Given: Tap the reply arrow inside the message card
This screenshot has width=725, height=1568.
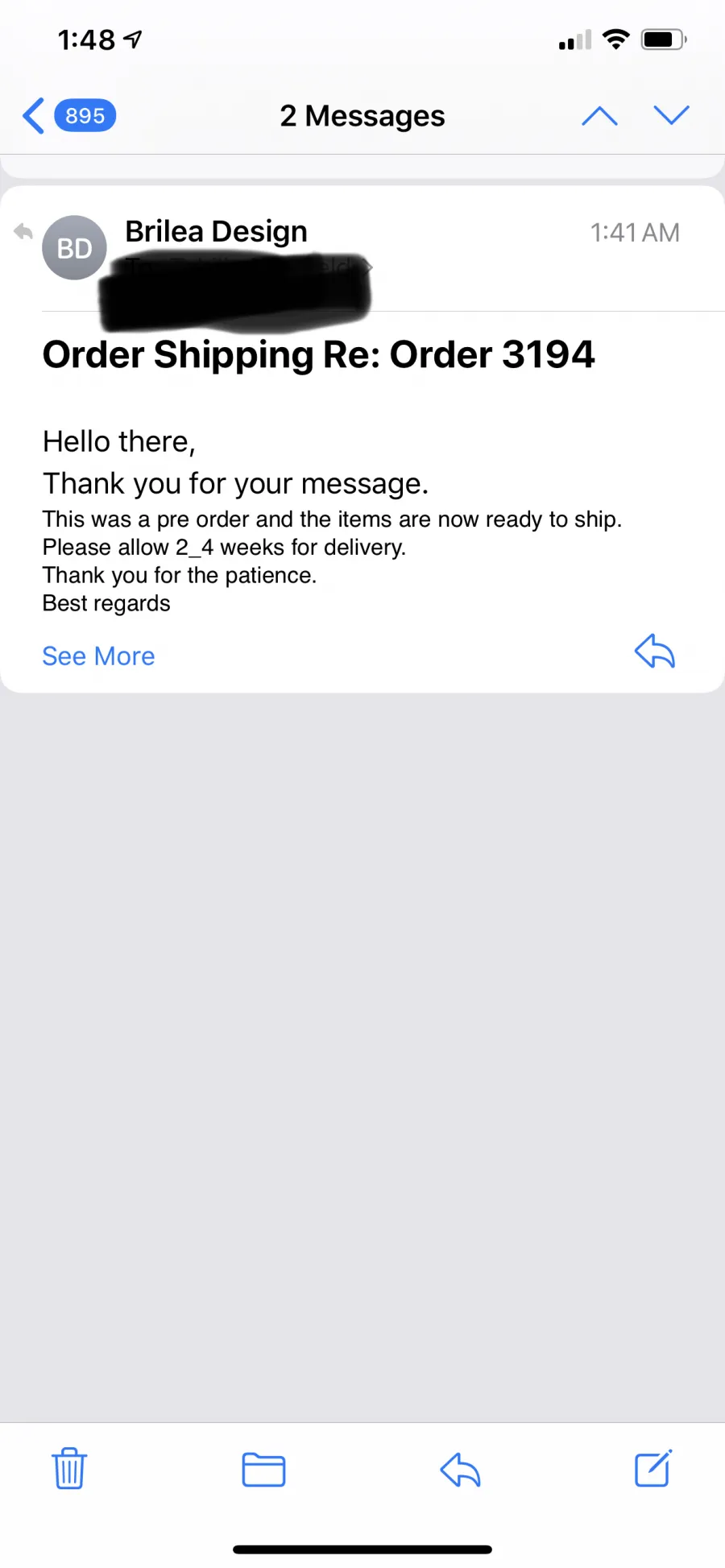Looking at the screenshot, I should pyautogui.click(x=654, y=652).
